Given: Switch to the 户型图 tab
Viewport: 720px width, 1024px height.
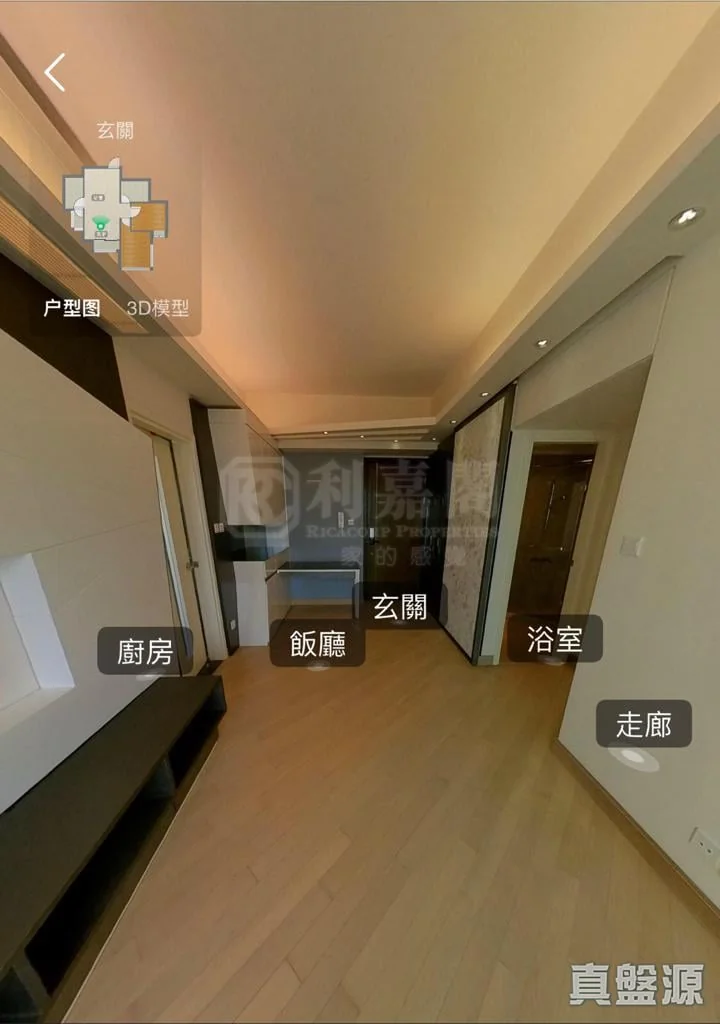Looking at the screenshot, I should coord(72,308).
